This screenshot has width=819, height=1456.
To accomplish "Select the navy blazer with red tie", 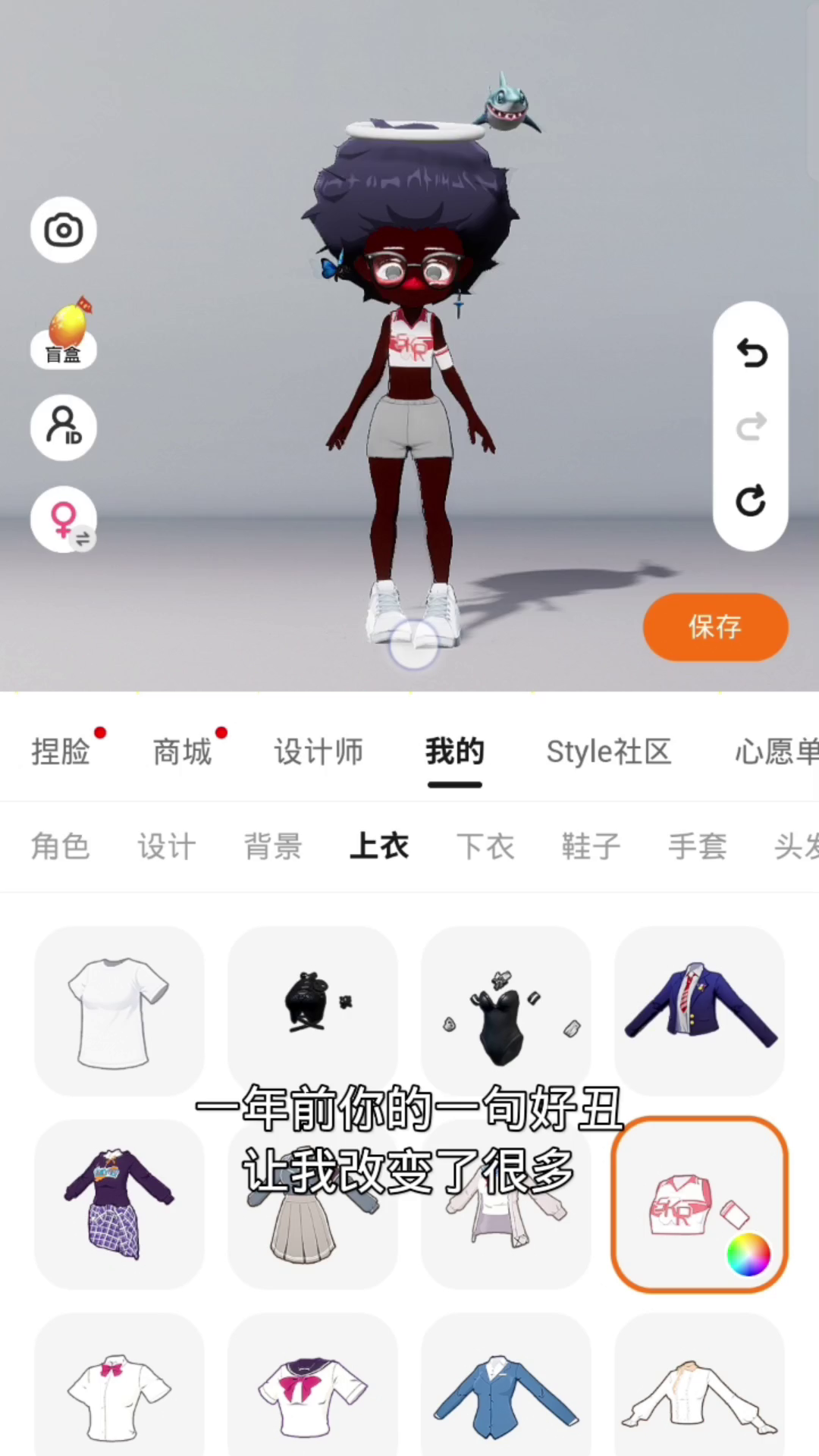I will coord(699,1011).
